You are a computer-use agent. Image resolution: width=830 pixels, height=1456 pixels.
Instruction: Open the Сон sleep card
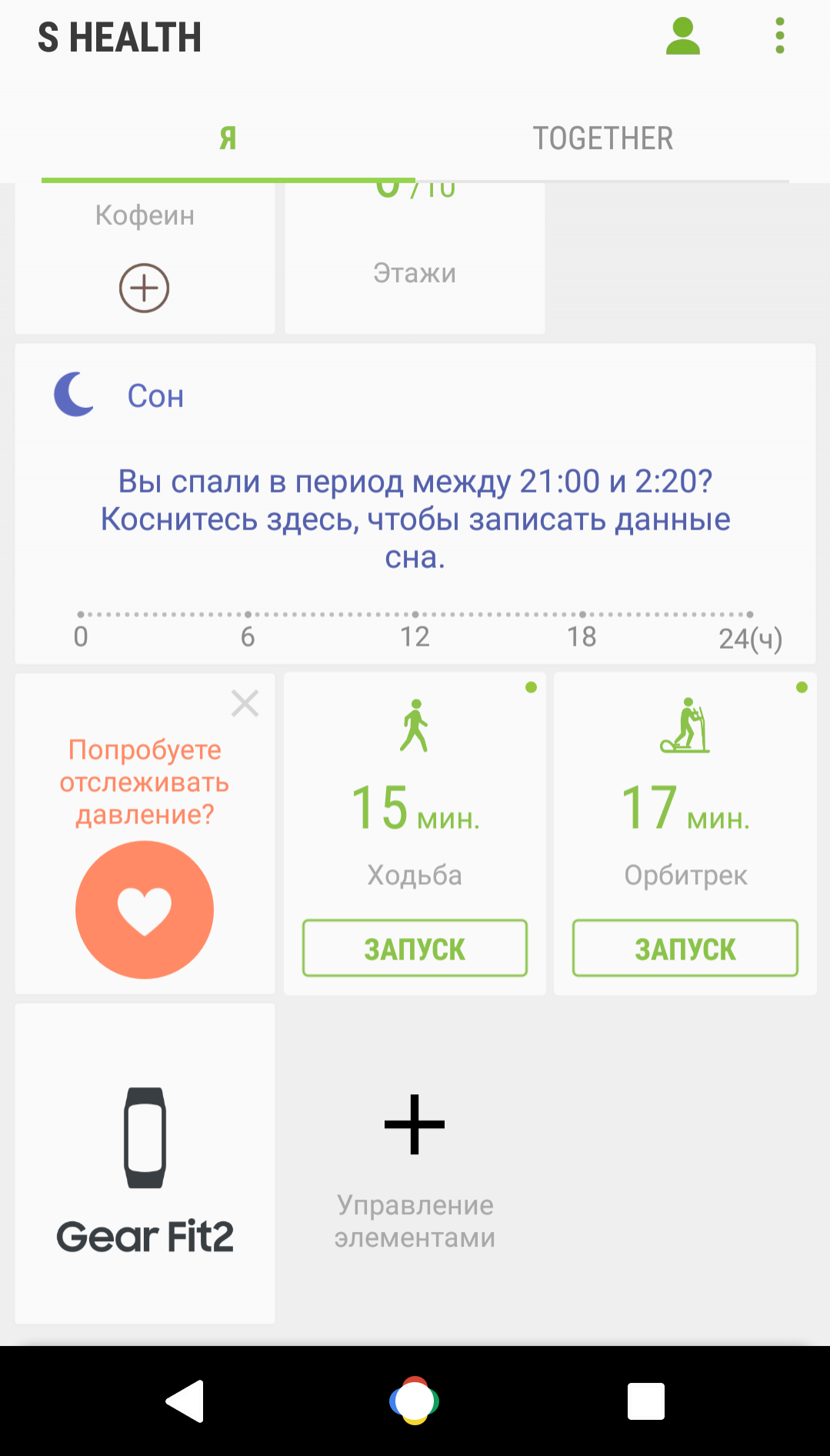tap(415, 503)
